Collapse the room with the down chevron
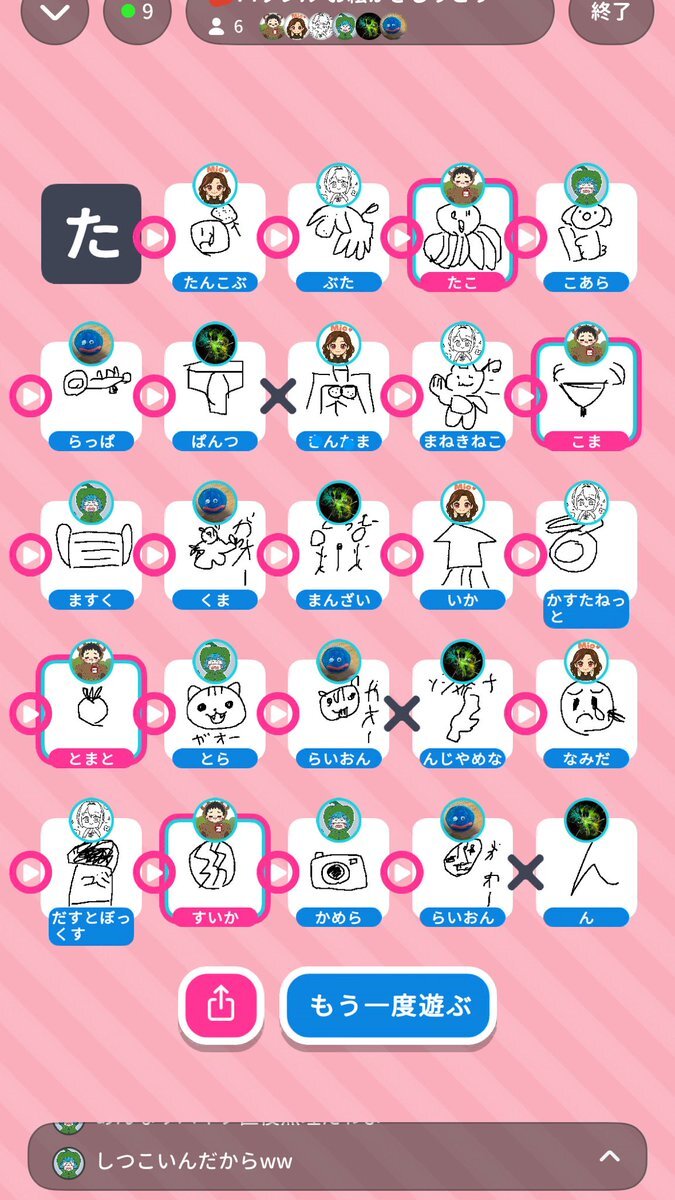 pos(55,14)
